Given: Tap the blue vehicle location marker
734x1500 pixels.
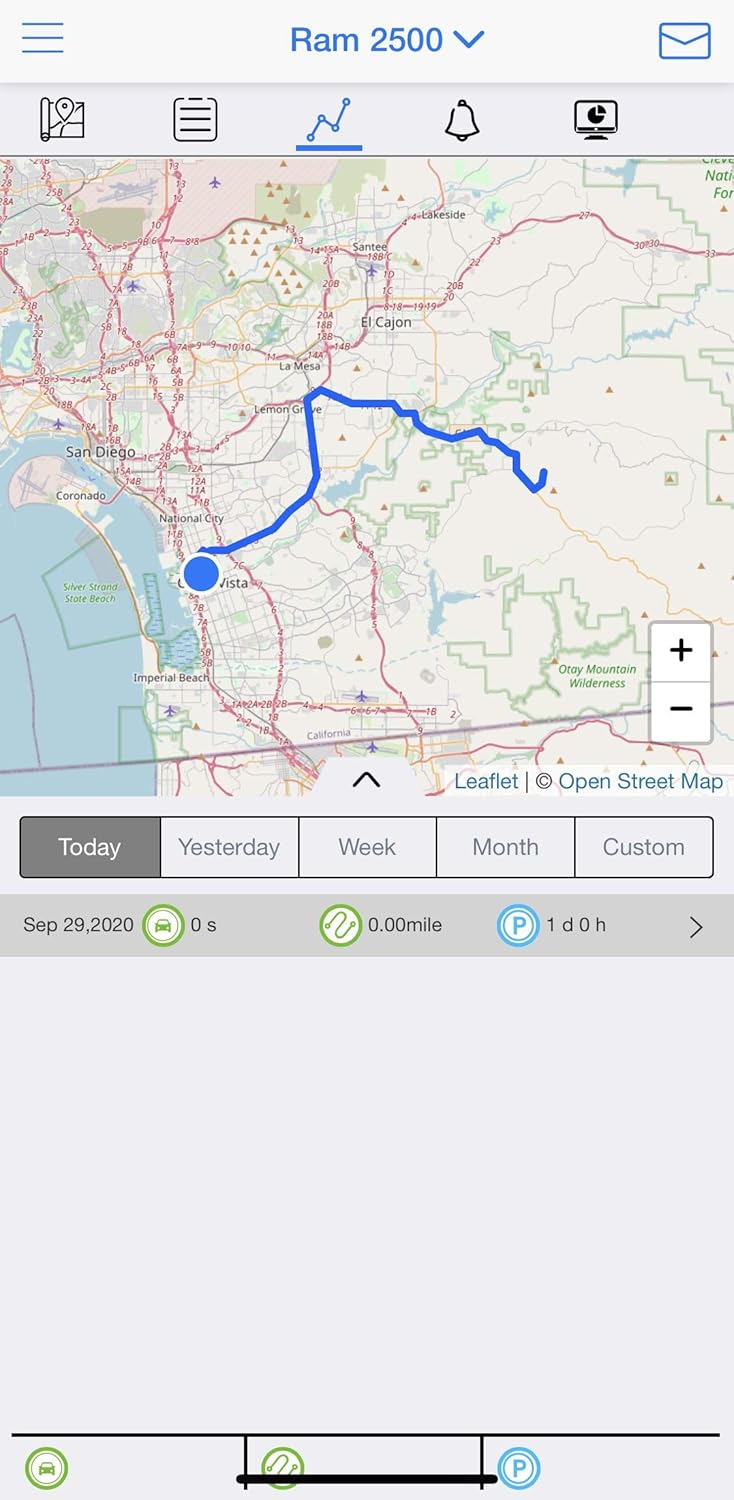Looking at the screenshot, I should click(x=201, y=574).
